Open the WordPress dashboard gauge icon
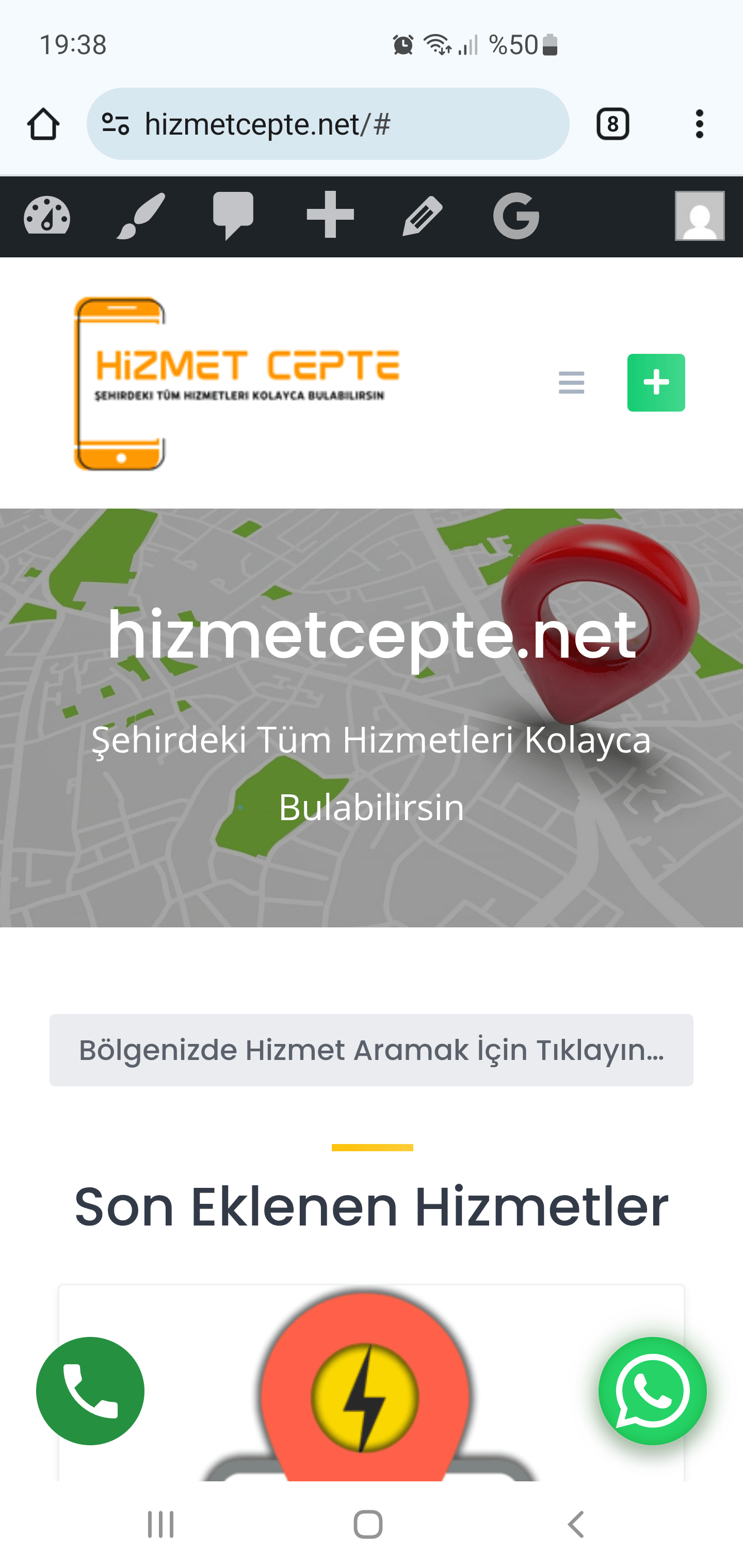 pyautogui.click(x=47, y=216)
